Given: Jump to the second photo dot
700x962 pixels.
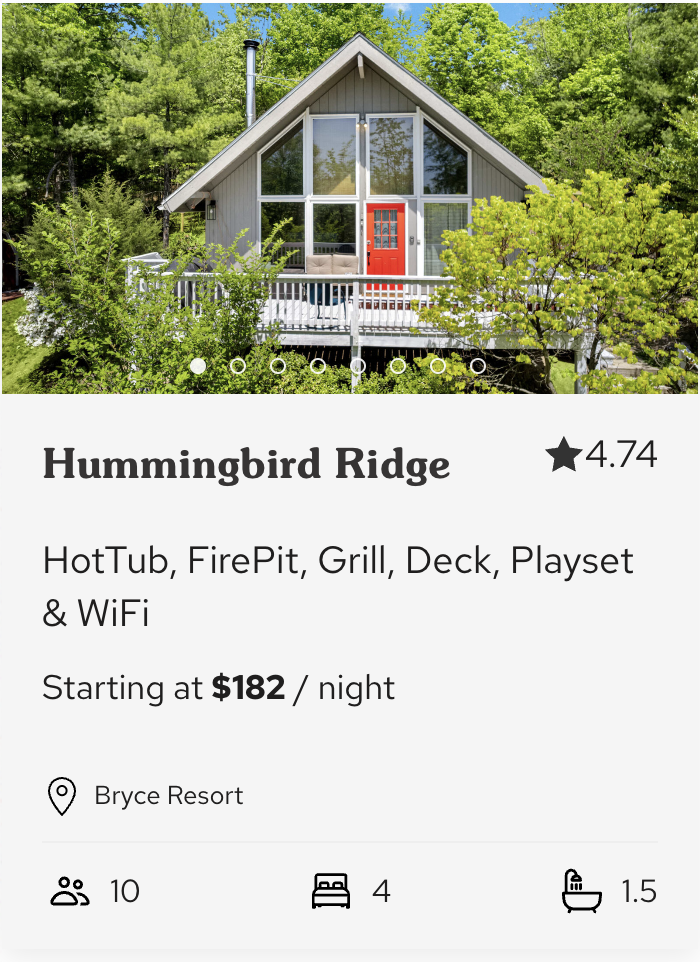Looking at the screenshot, I should tap(238, 366).
